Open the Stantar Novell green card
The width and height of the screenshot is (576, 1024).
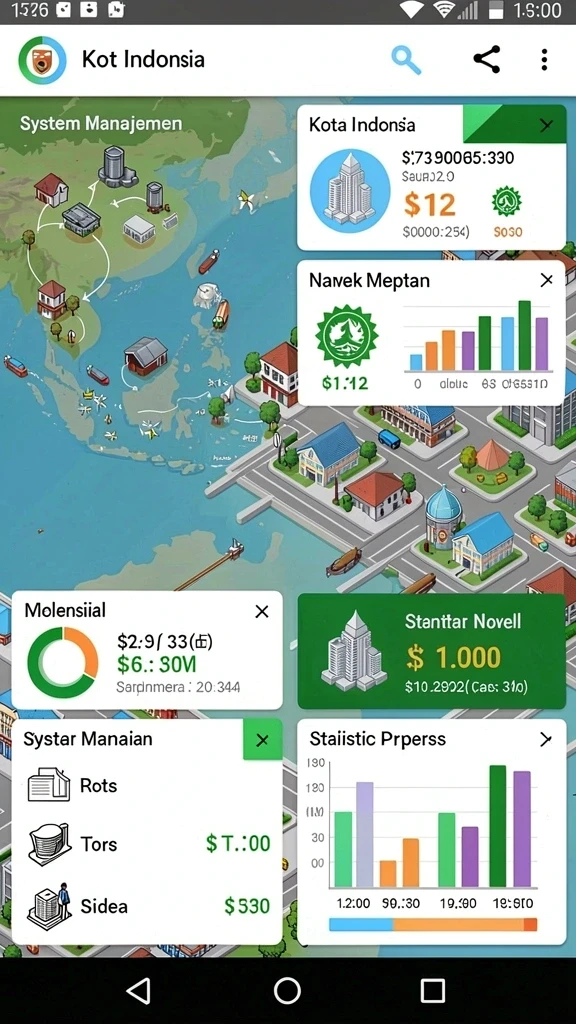pos(432,651)
